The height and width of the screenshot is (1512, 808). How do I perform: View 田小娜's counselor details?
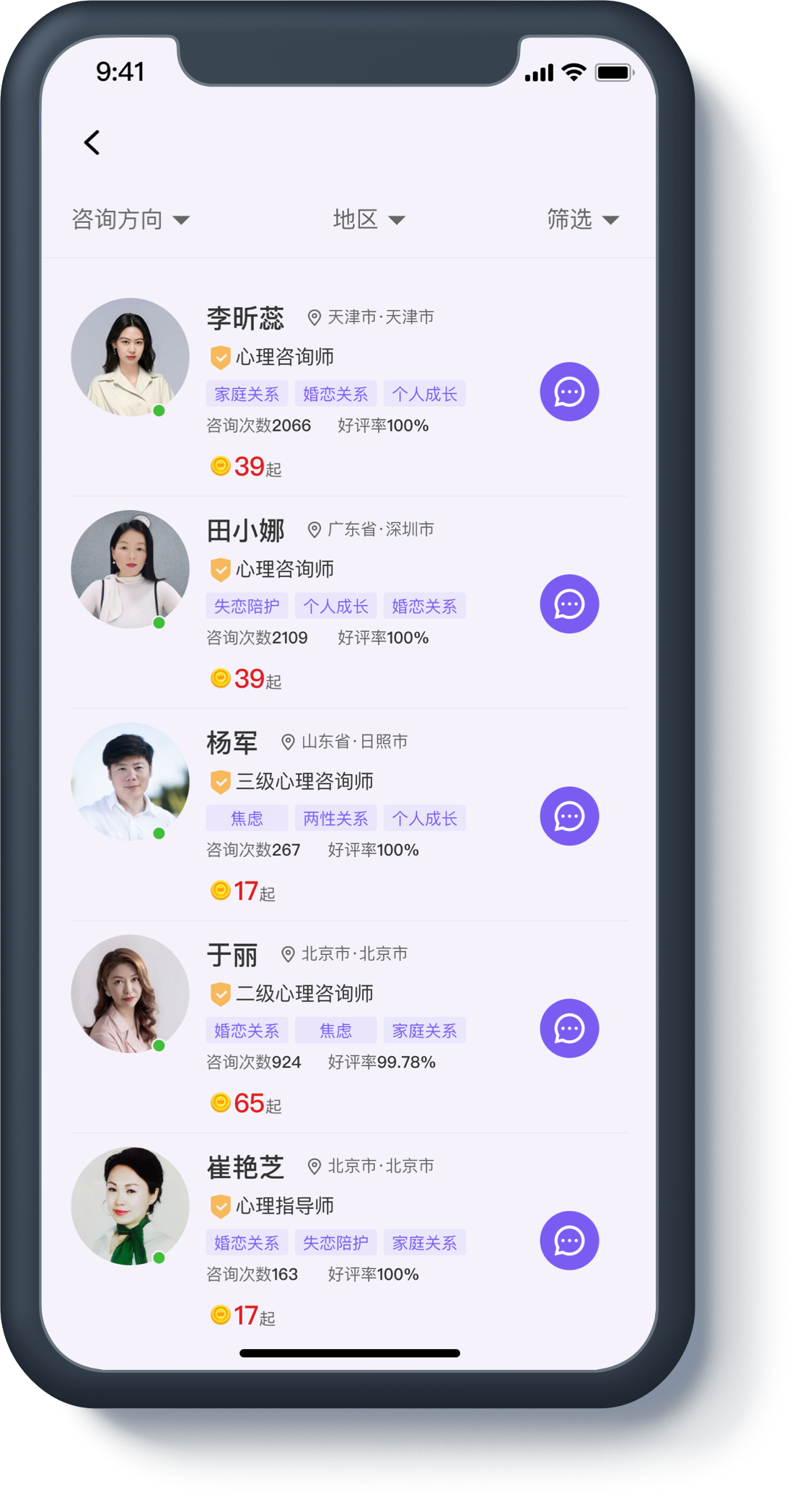coord(245,531)
